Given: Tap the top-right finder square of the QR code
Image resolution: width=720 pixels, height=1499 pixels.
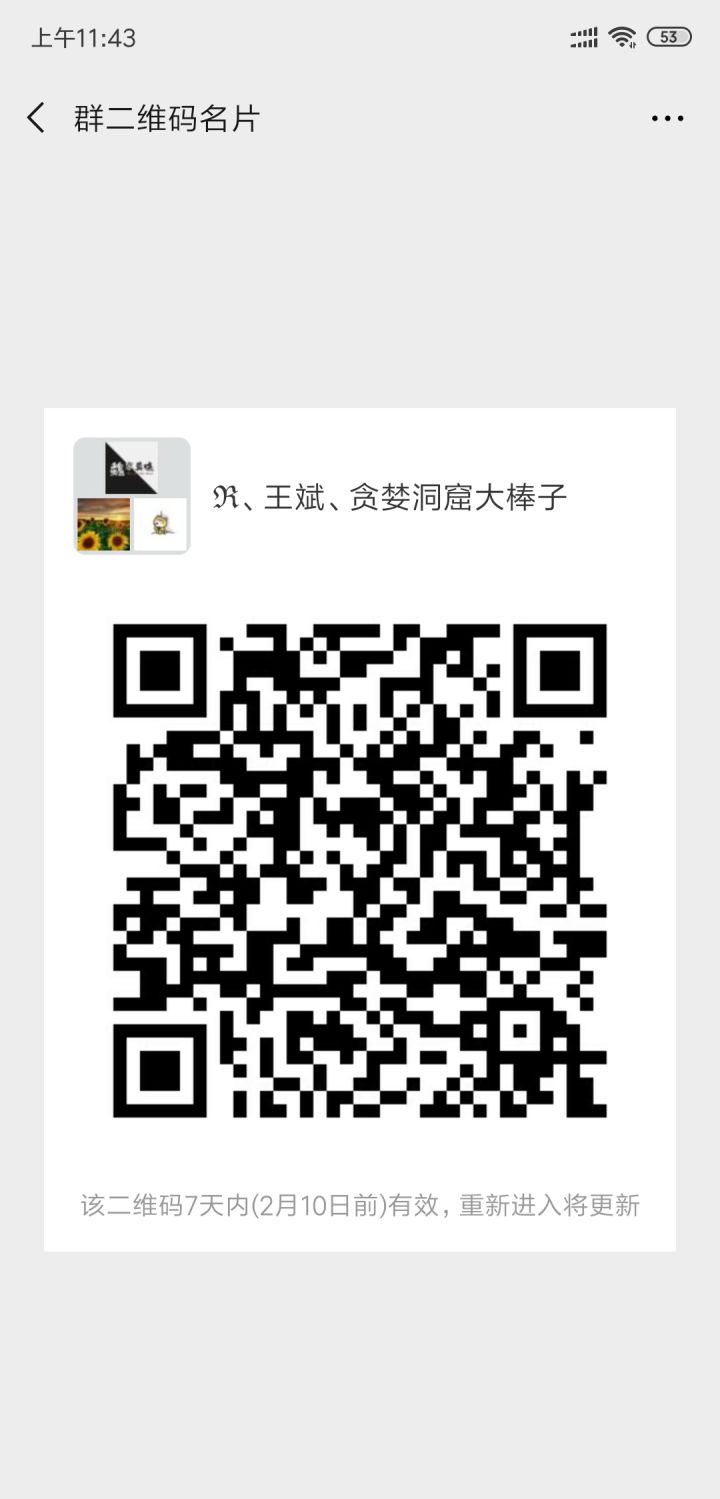Looking at the screenshot, I should [562, 672].
